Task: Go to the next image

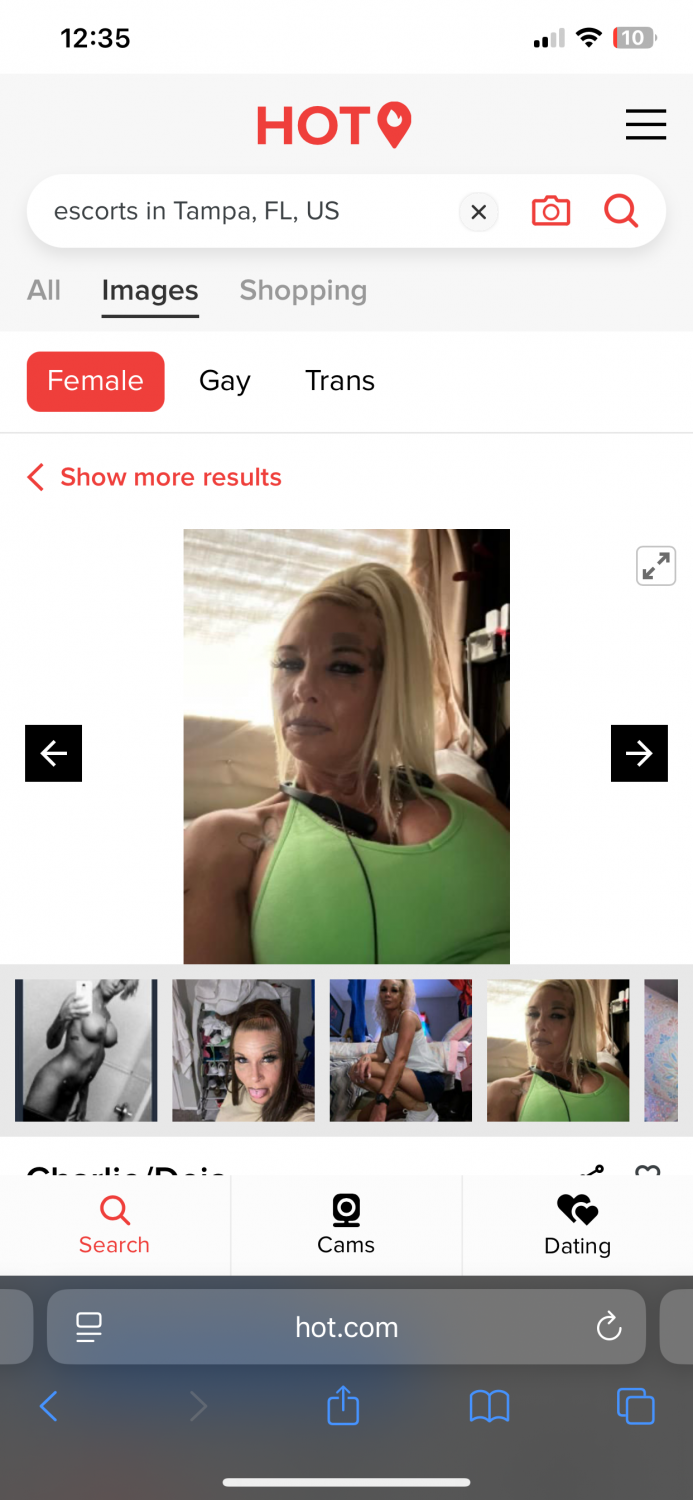Action: (x=639, y=753)
